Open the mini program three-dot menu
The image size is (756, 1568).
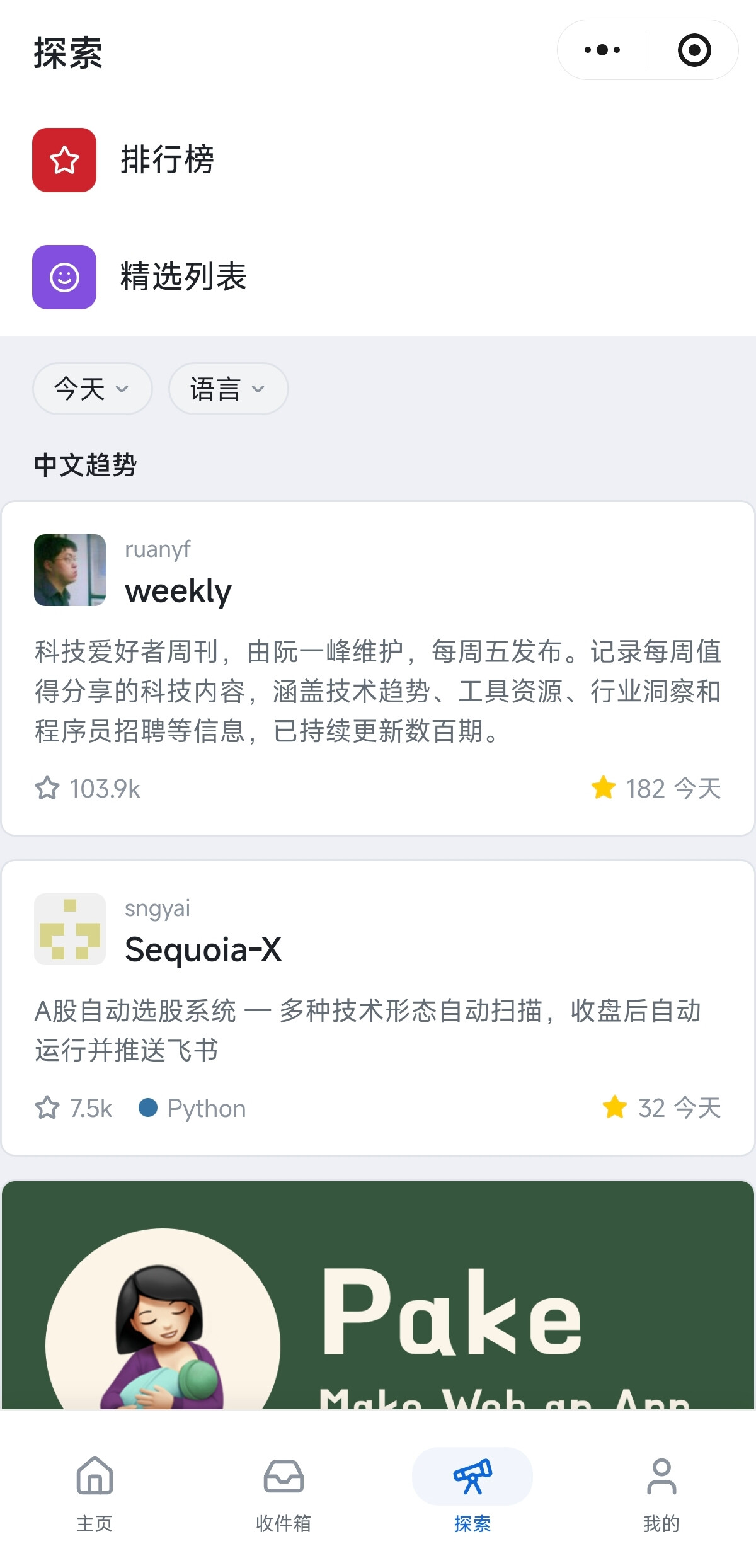(602, 50)
